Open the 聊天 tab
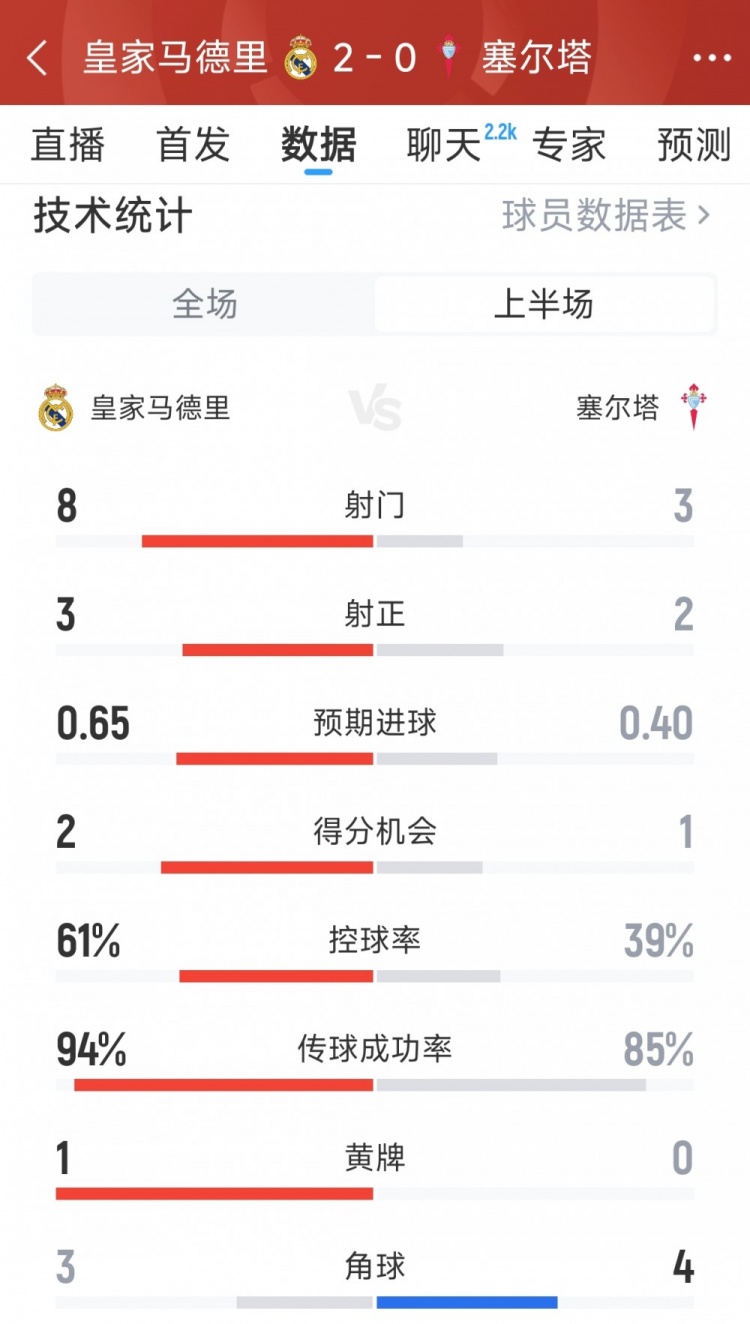 click(x=445, y=145)
